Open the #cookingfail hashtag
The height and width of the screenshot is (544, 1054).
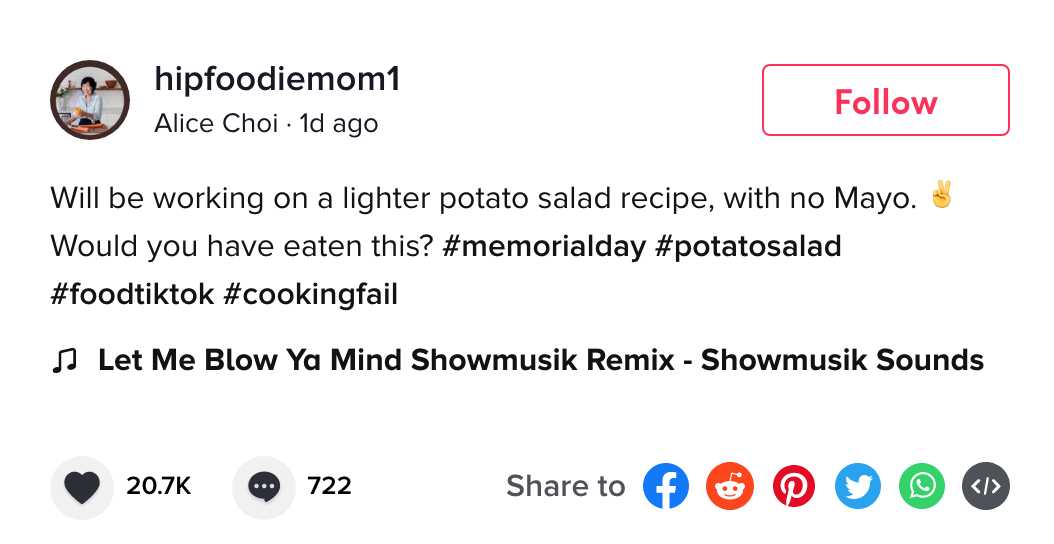(310, 295)
